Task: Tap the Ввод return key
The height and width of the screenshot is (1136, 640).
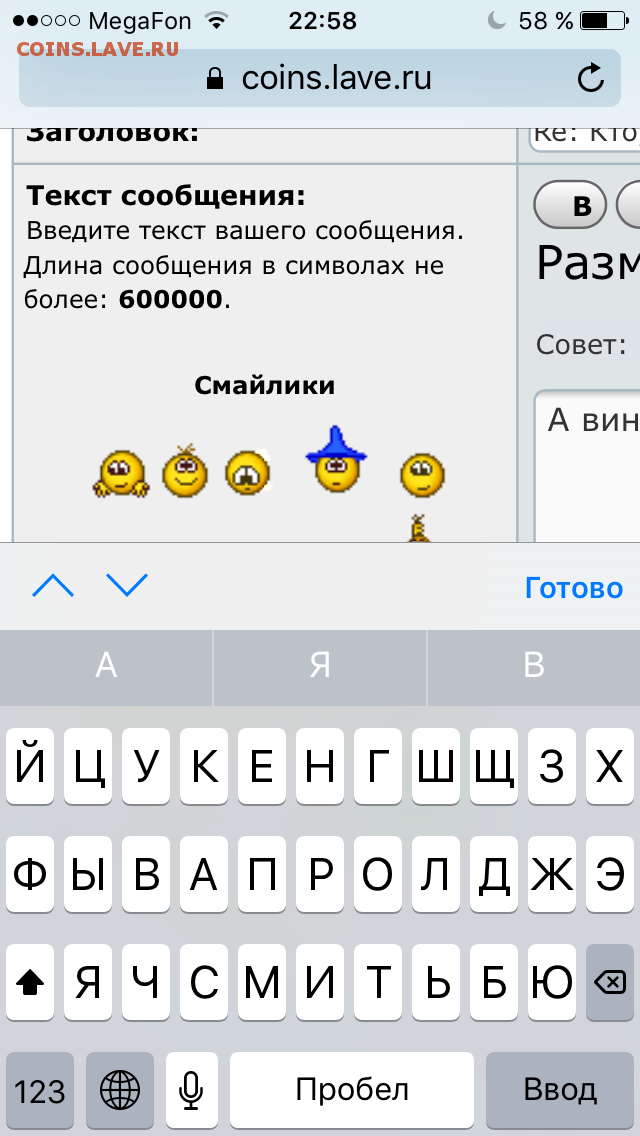Action: pos(560,1090)
